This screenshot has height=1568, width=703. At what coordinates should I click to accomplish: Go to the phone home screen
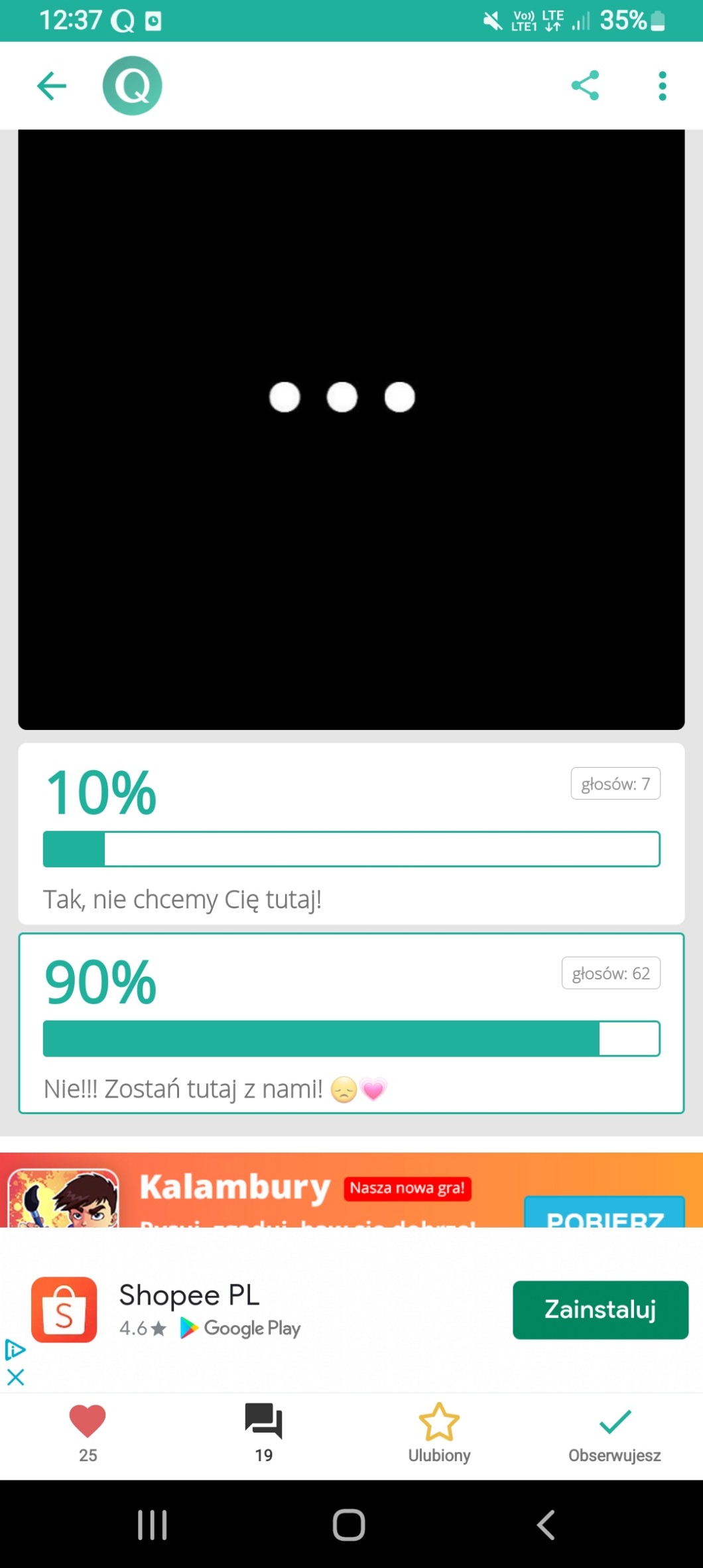(349, 1524)
